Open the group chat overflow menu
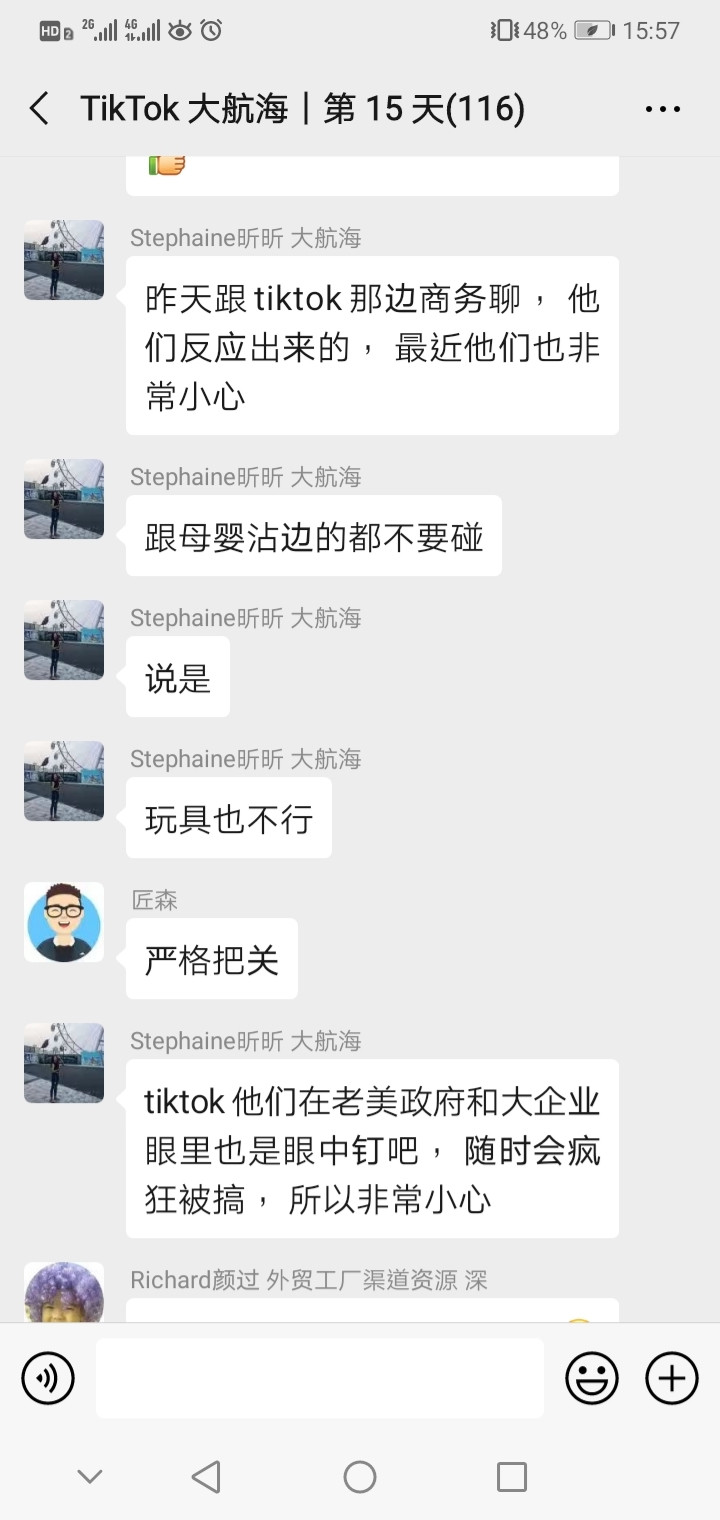 662,109
